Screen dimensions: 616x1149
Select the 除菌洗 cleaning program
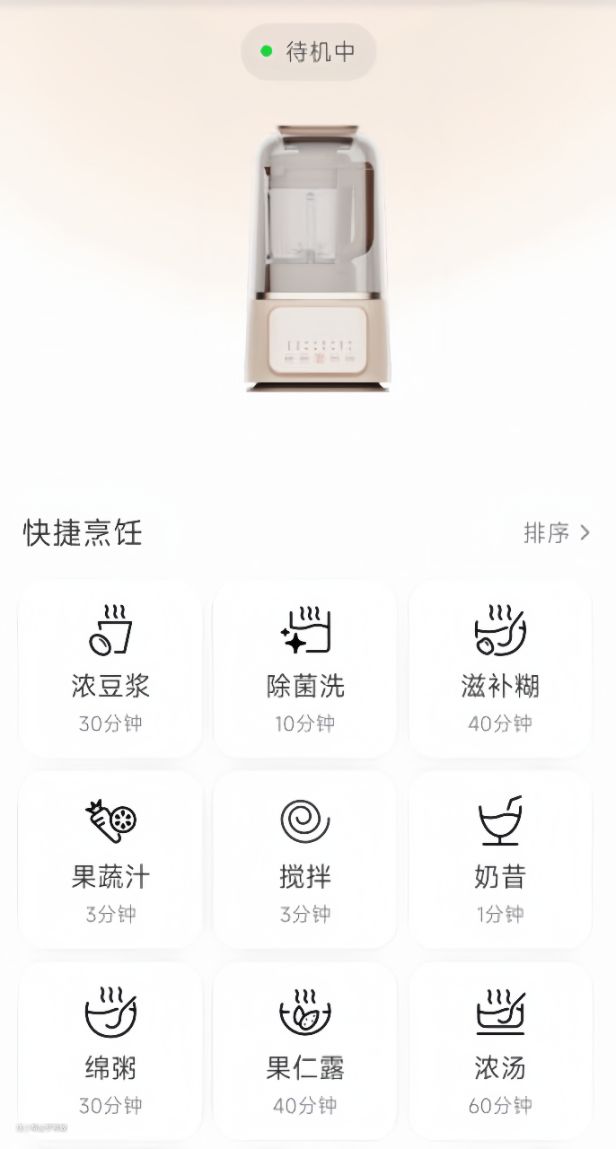tap(305, 668)
